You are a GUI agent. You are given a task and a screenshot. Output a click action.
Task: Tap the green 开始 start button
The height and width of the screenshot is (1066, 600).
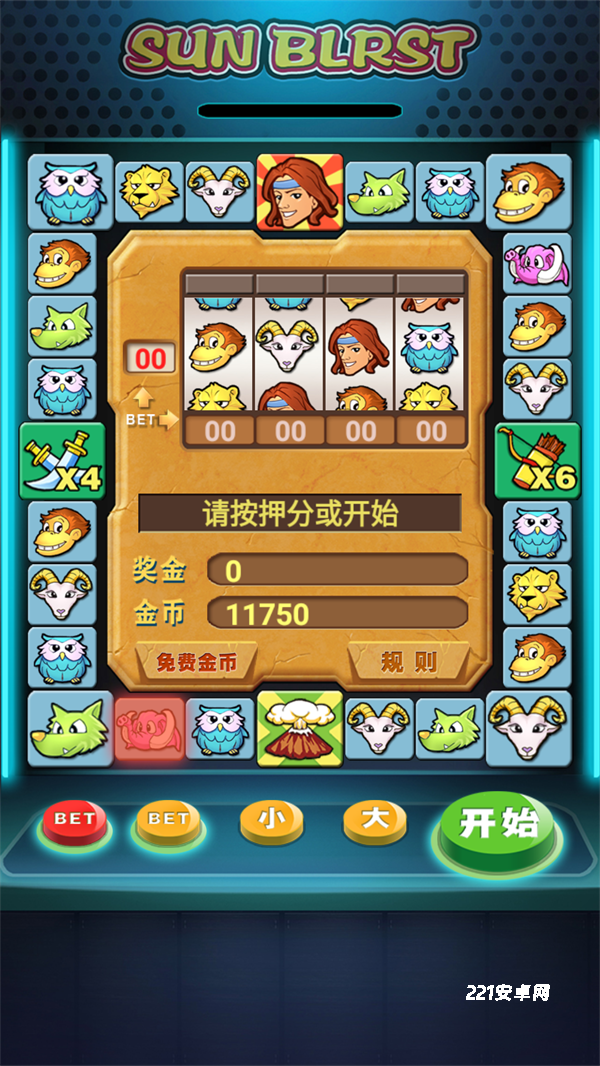click(x=497, y=826)
